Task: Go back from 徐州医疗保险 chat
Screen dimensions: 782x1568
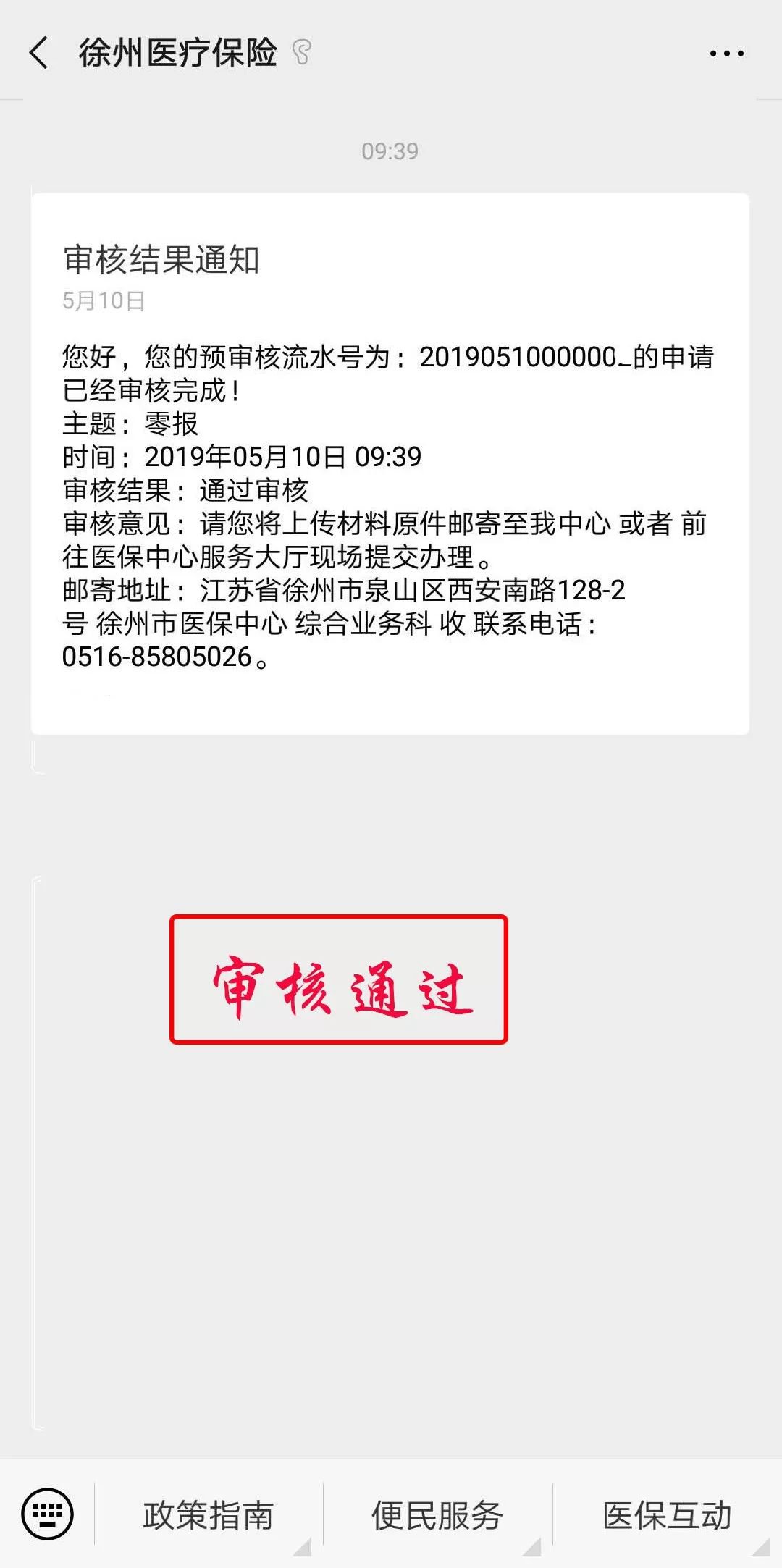Action: coord(39,53)
